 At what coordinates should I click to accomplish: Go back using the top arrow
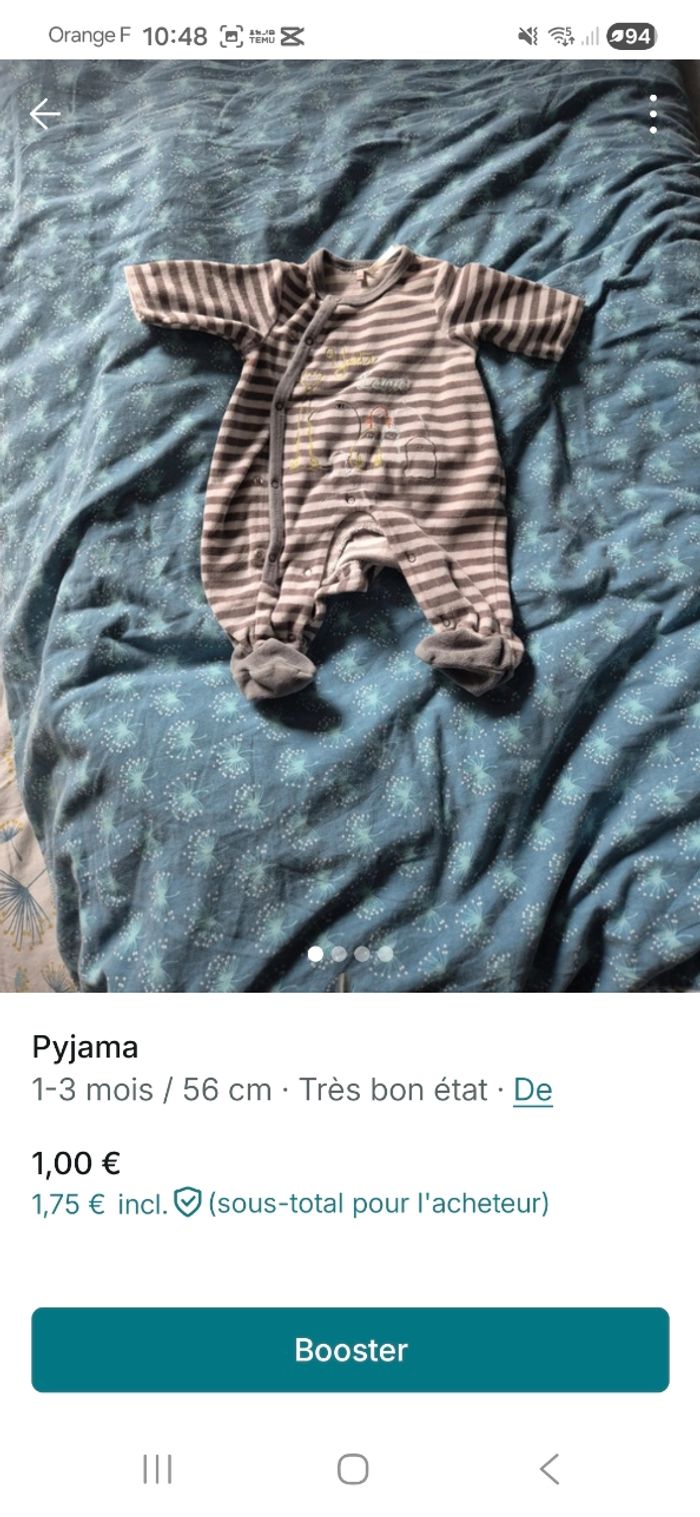45,115
